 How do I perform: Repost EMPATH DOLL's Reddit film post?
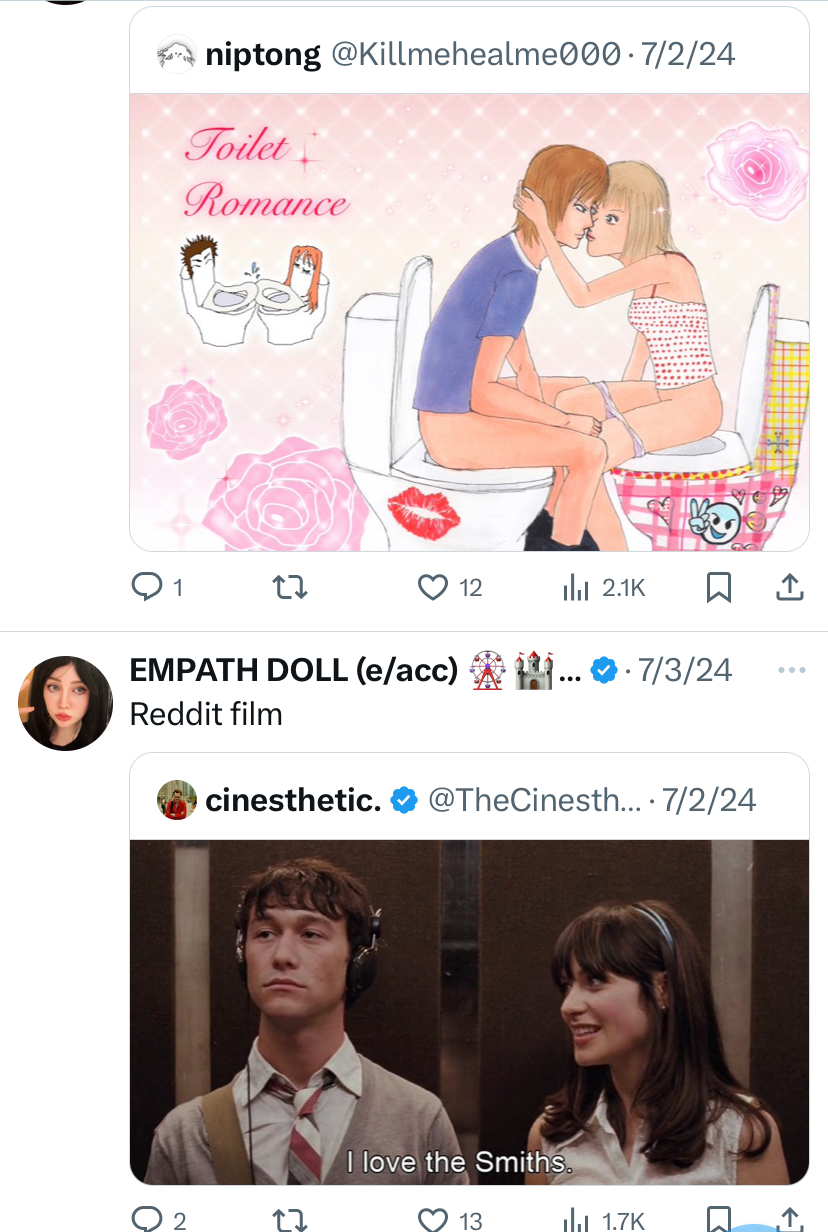pos(290,1219)
